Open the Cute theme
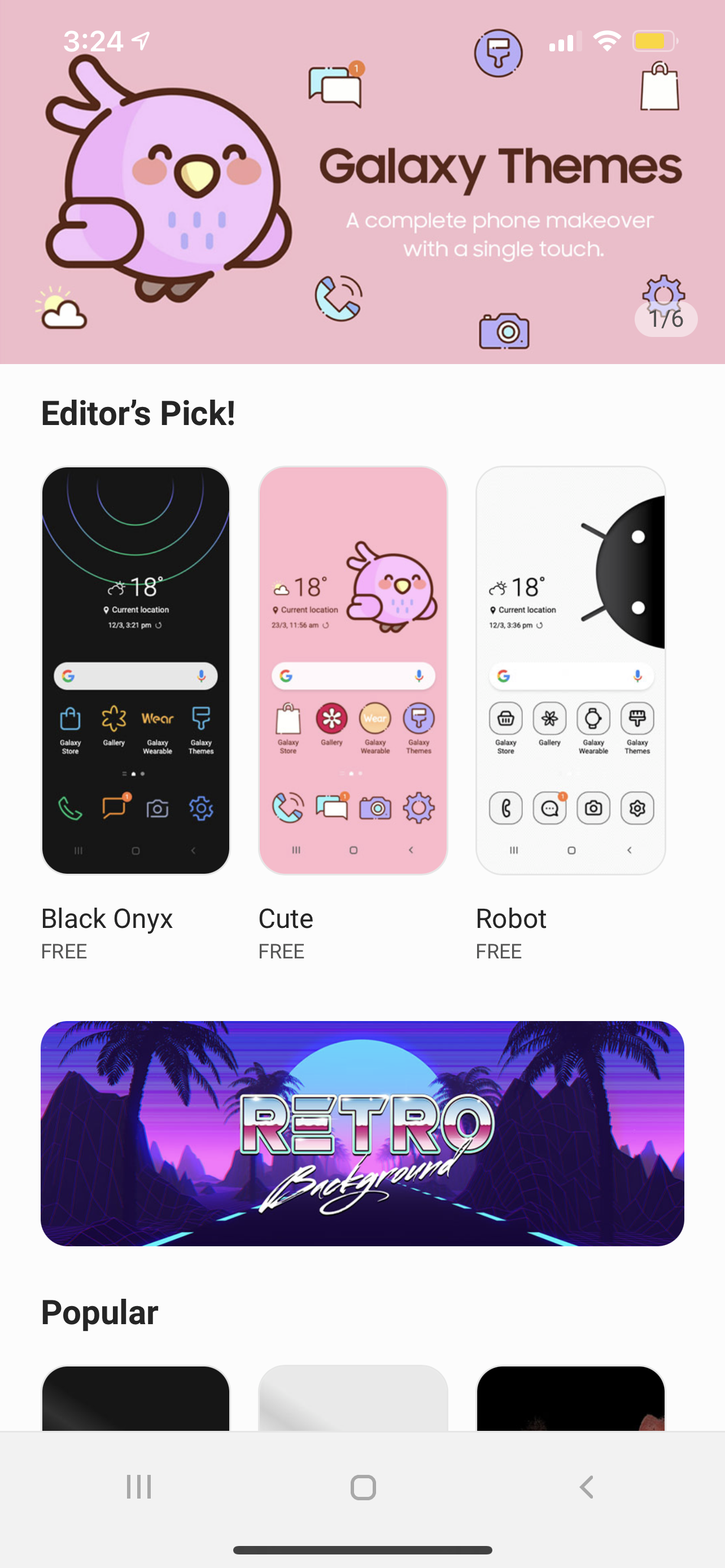 (x=353, y=669)
